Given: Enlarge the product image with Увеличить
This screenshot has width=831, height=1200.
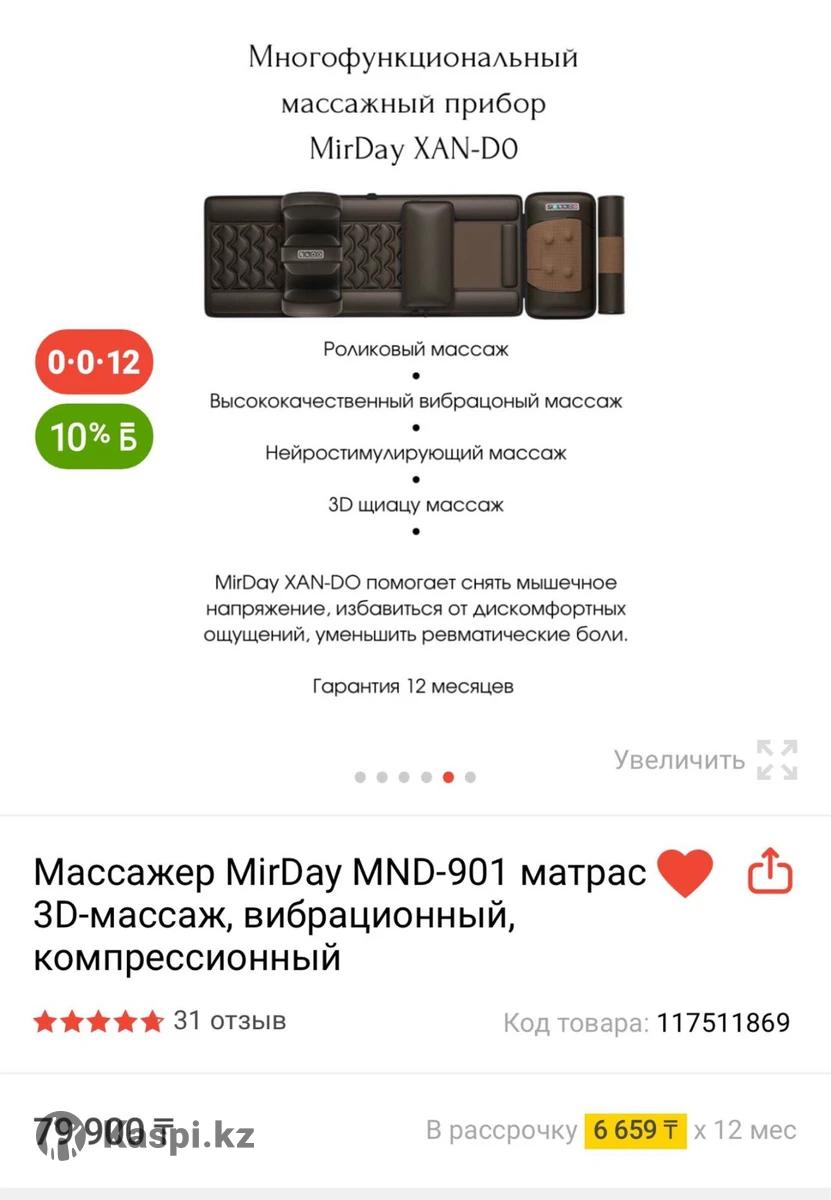Looking at the screenshot, I should (x=706, y=760).
